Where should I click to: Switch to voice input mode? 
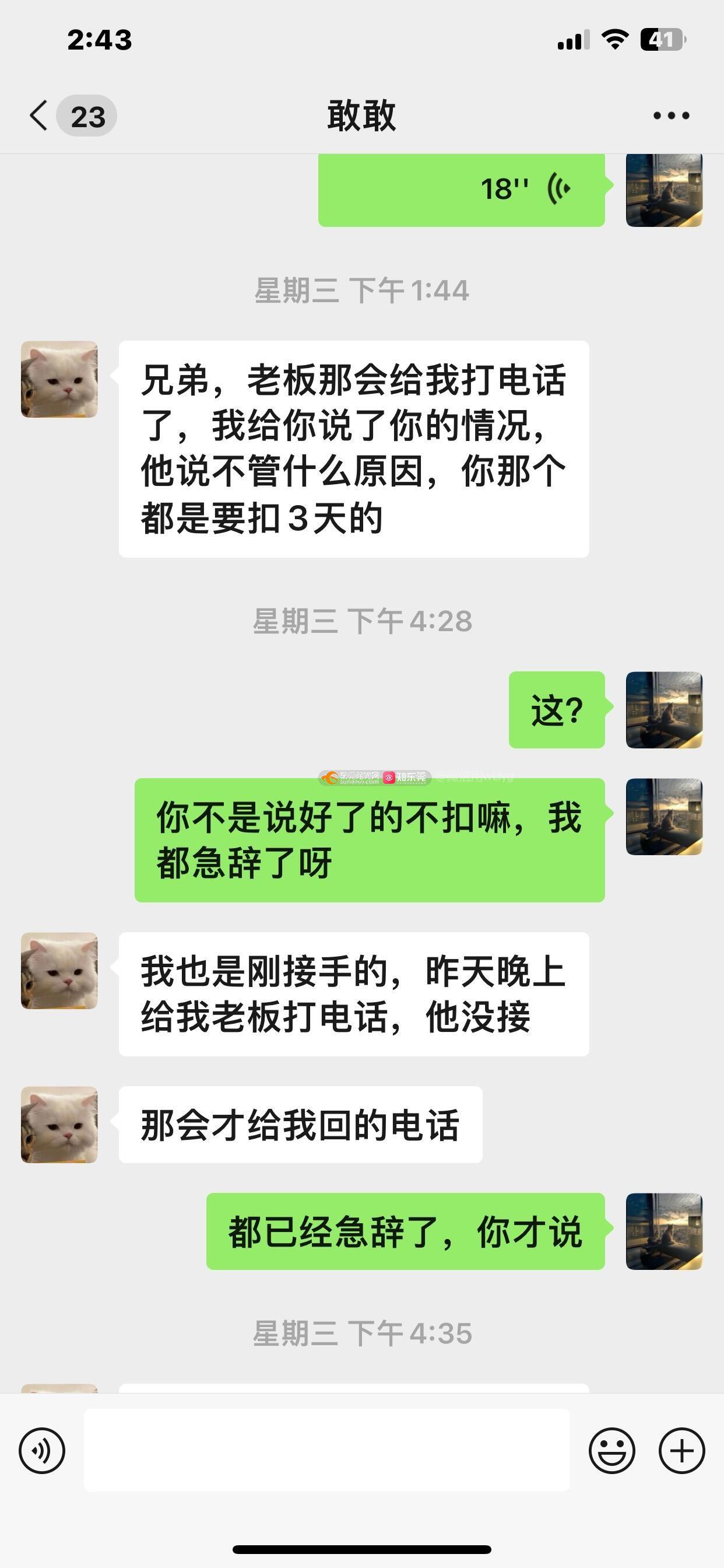(x=42, y=1451)
